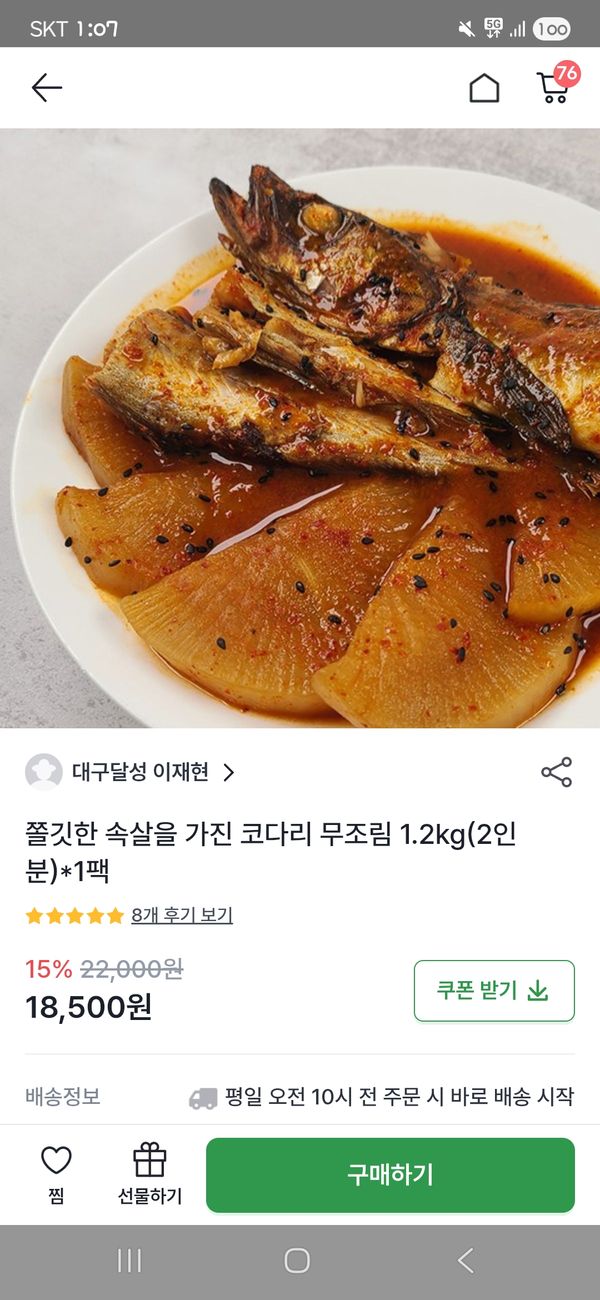This screenshot has height=1300, width=600.
Task: Go back using the top-left arrow
Action: pos(47,88)
